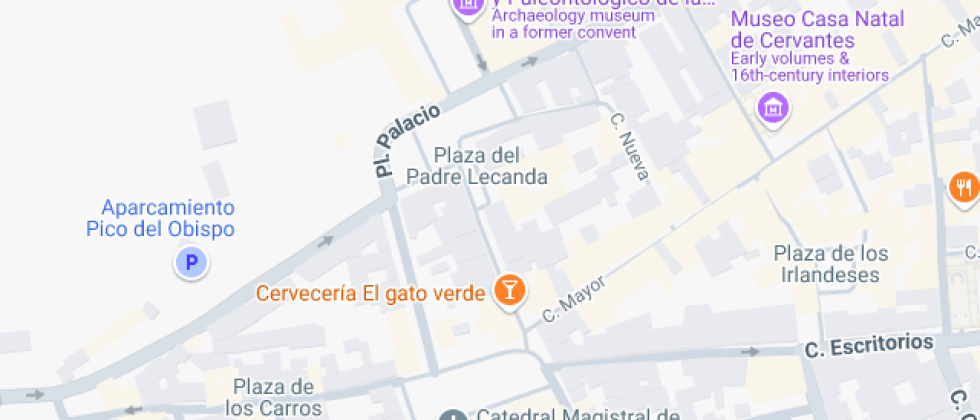
Task: Open the Museo Casa Natal de Cervantes marker
Action: pos(771,106)
